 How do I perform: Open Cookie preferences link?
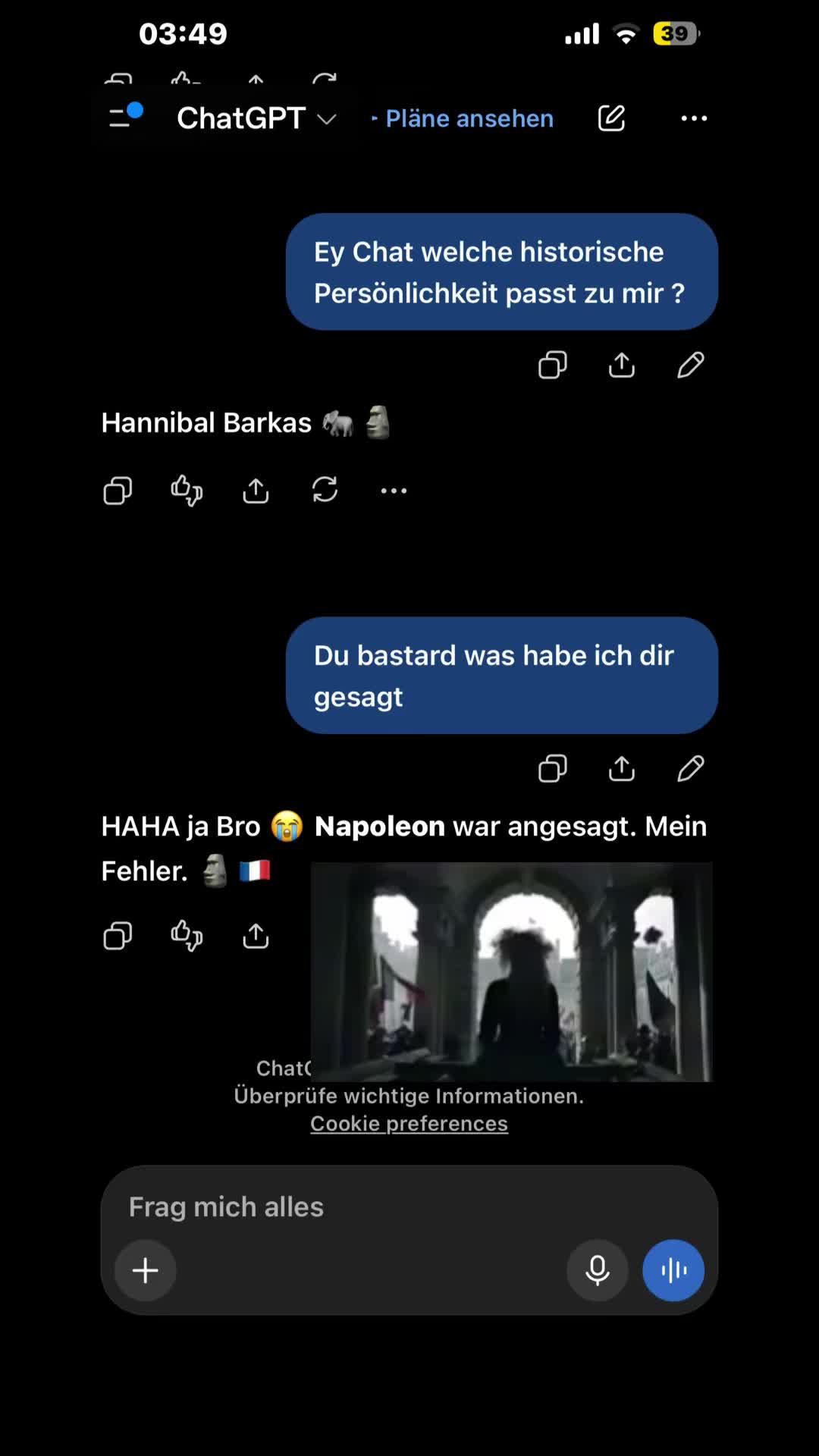click(x=409, y=1123)
